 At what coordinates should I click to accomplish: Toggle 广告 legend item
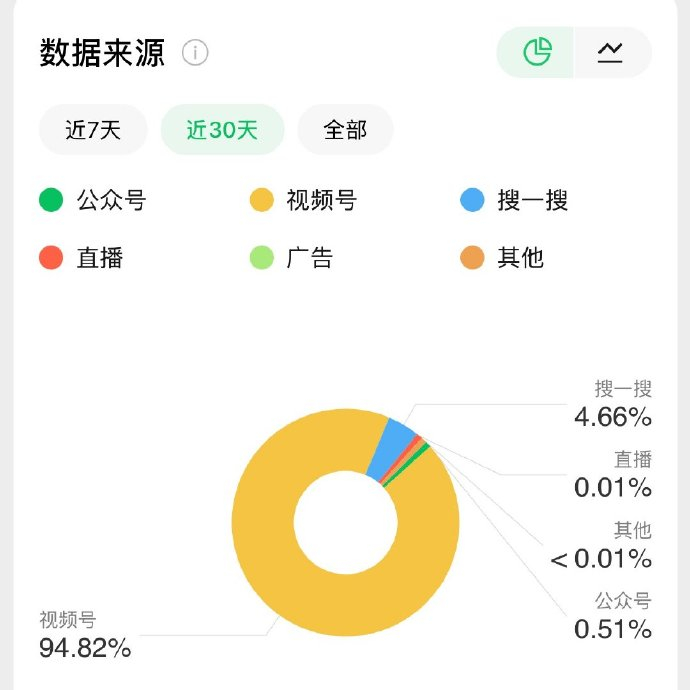coord(291,258)
